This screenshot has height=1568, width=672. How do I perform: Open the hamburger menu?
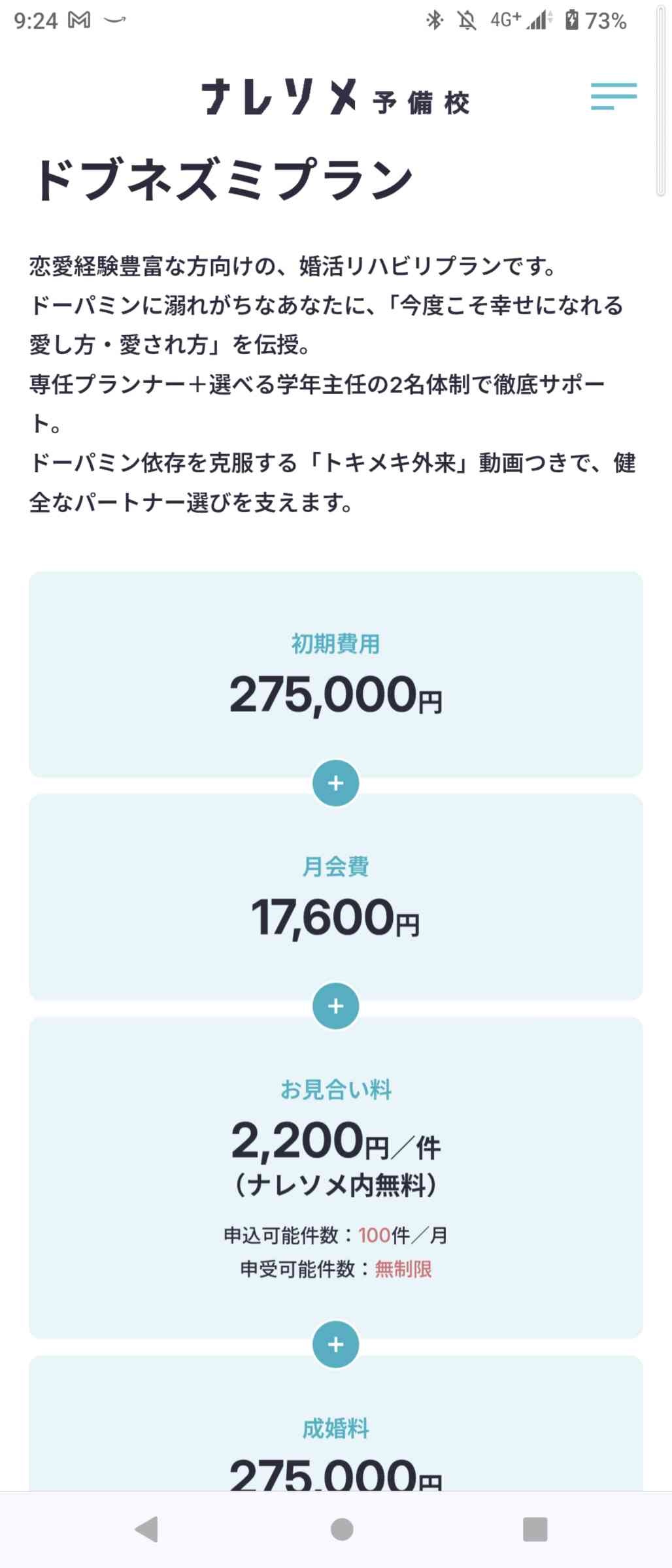point(614,96)
